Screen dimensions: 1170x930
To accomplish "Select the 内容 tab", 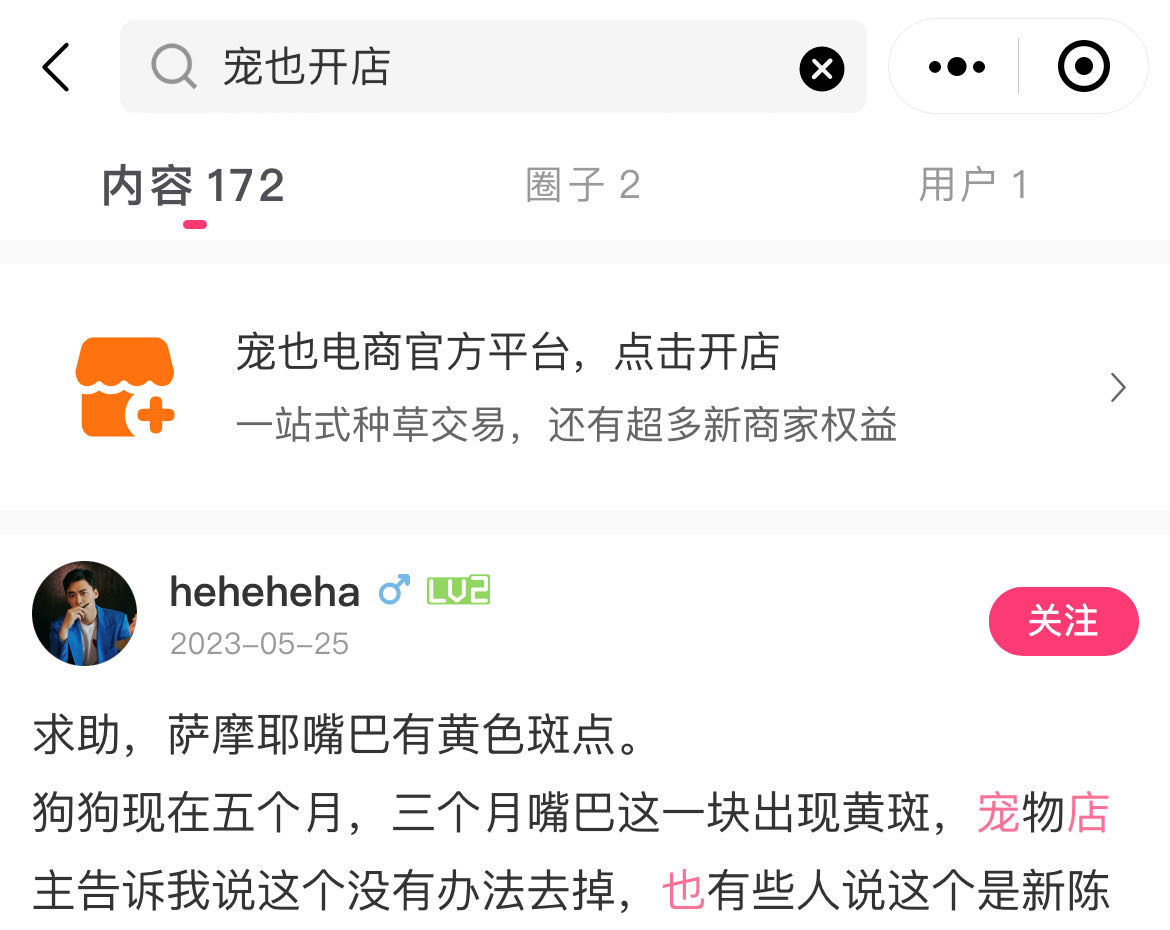I will (x=193, y=187).
